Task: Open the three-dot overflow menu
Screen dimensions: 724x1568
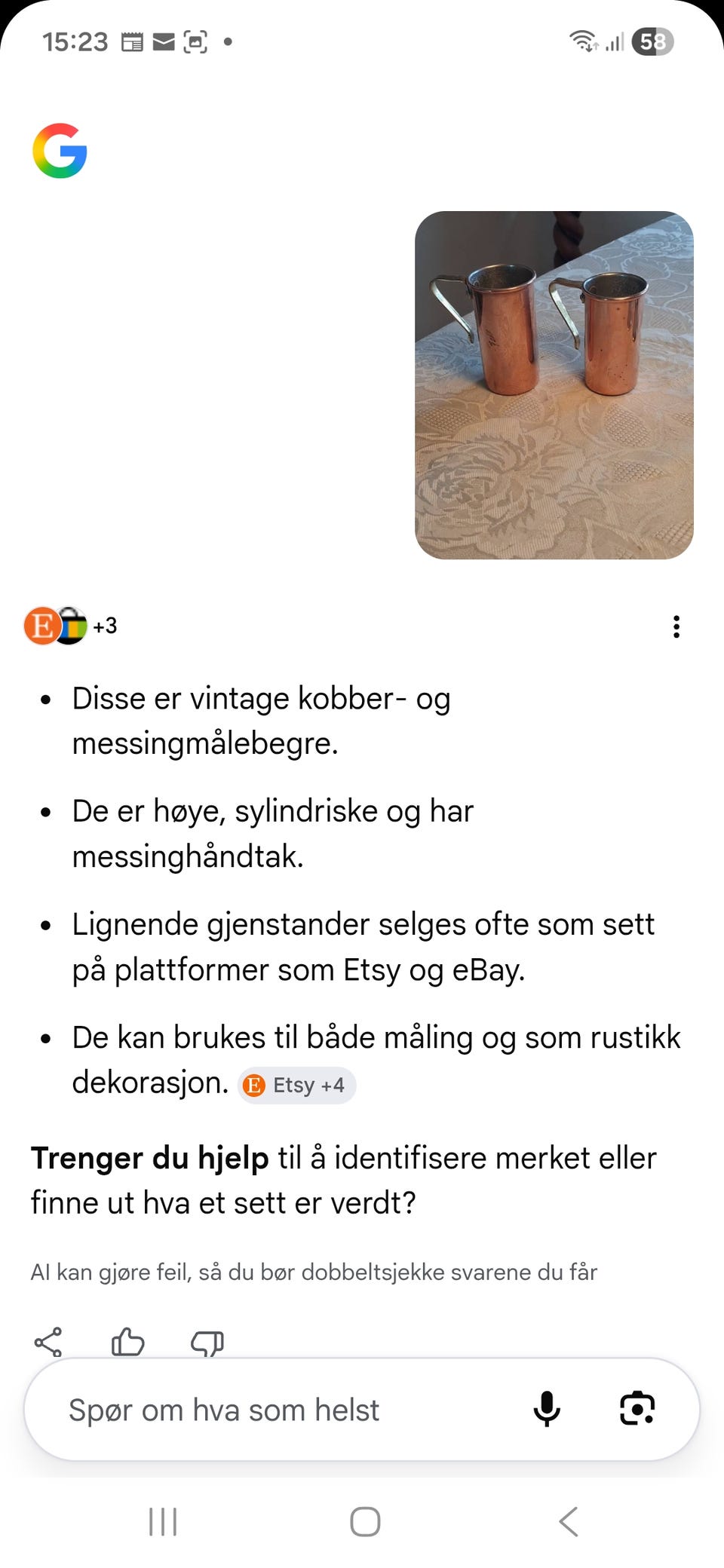Action: [676, 626]
